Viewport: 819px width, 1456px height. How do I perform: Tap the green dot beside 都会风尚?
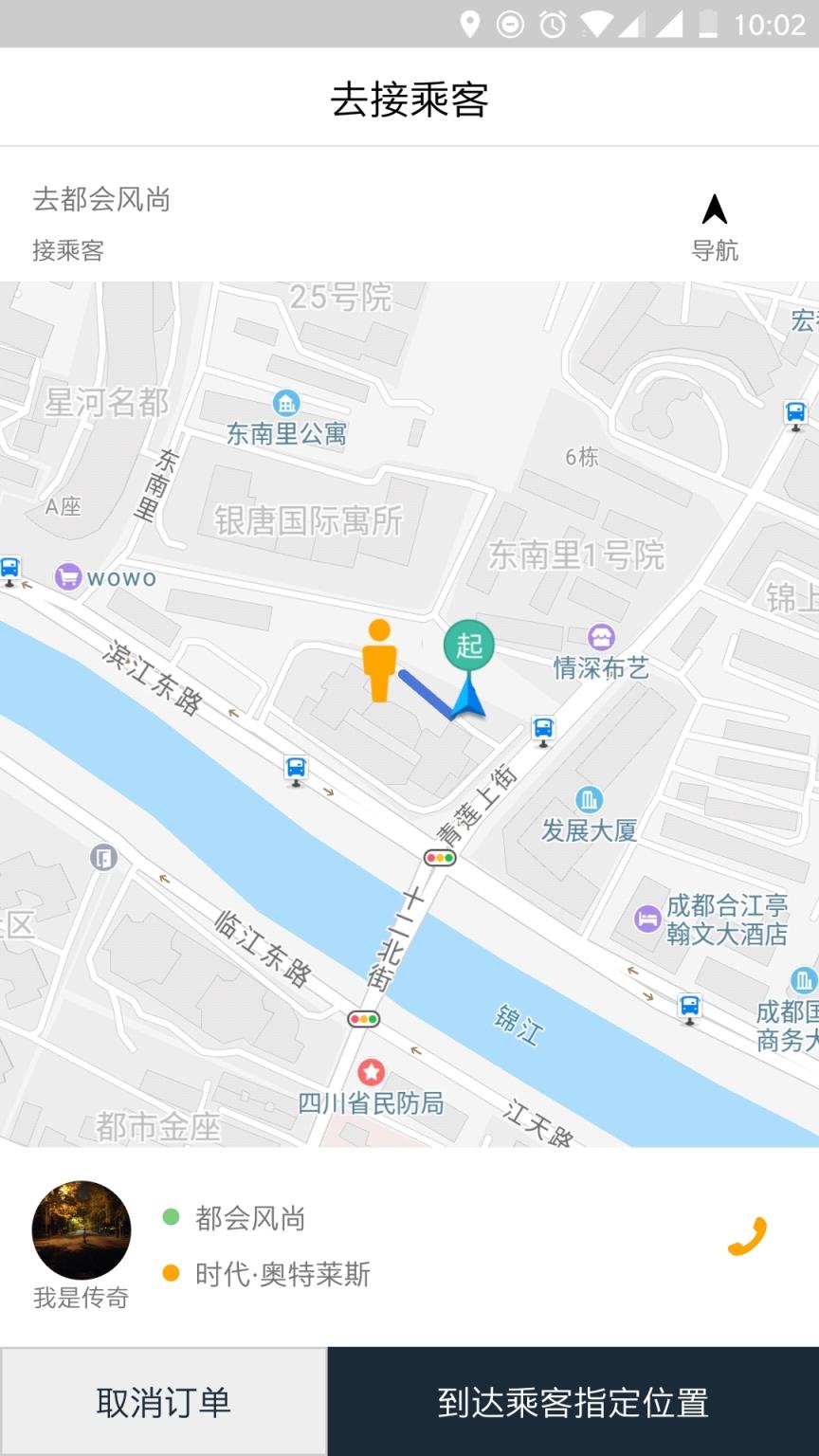point(170,1219)
